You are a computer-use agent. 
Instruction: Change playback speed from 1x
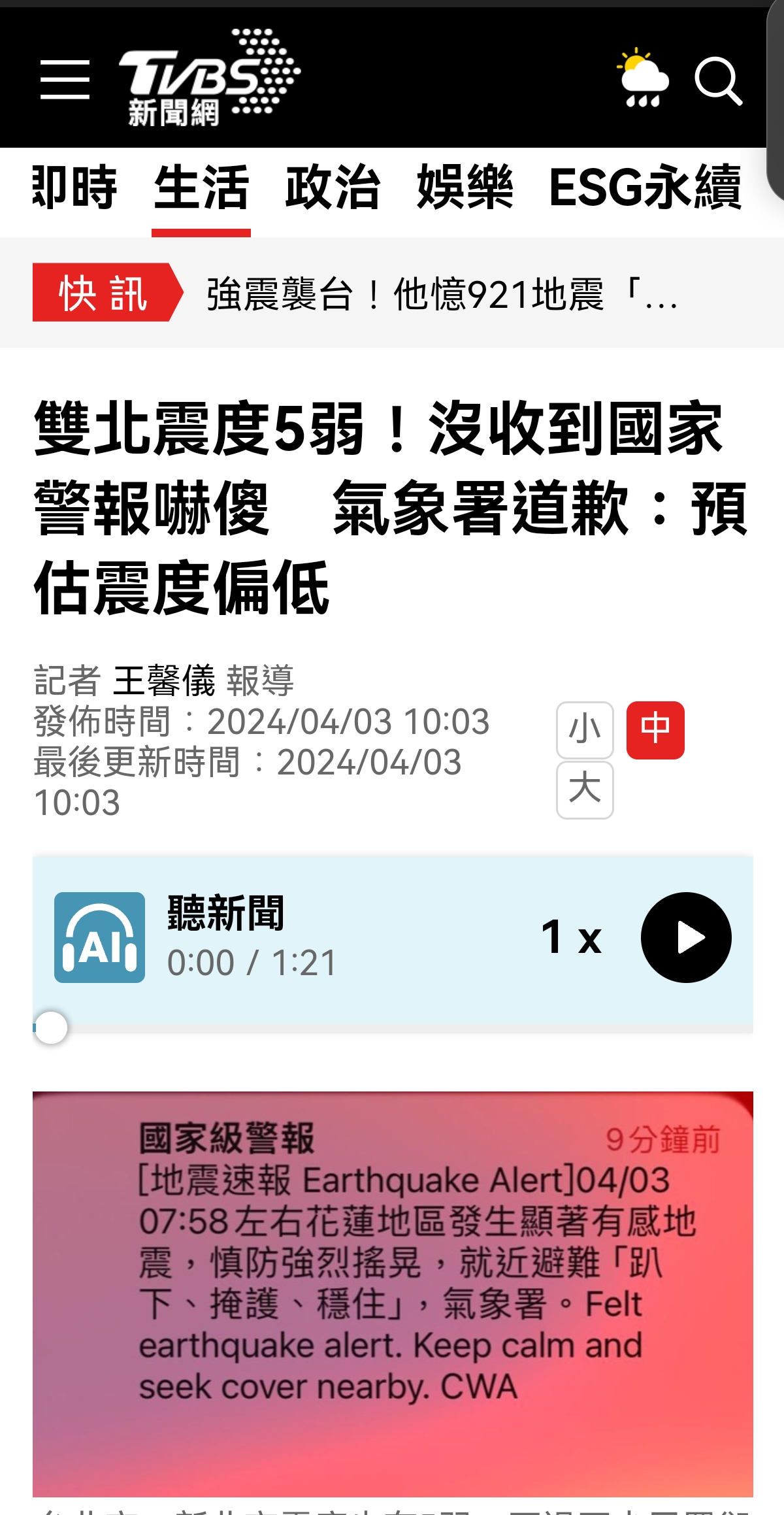[x=571, y=937]
